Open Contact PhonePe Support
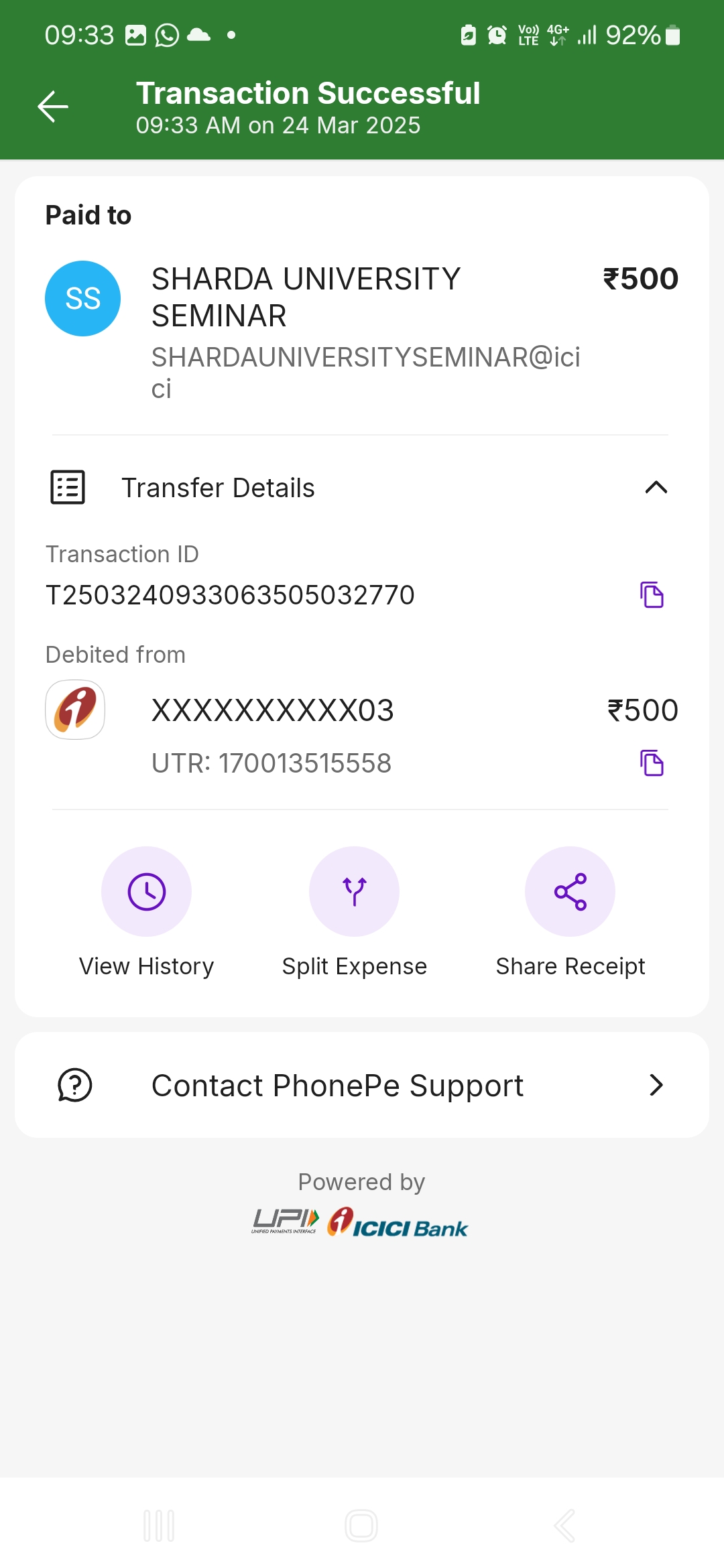This screenshot has height=1568, width=724. (x=362, y=1085)
